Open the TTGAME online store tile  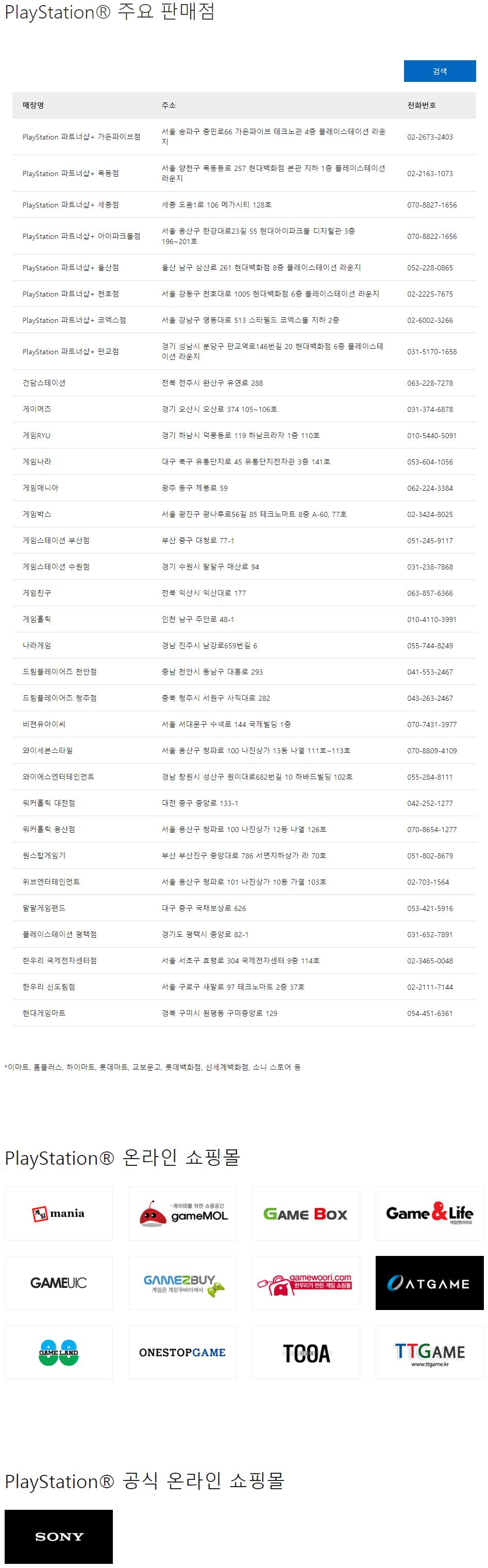coord(429,1352)
